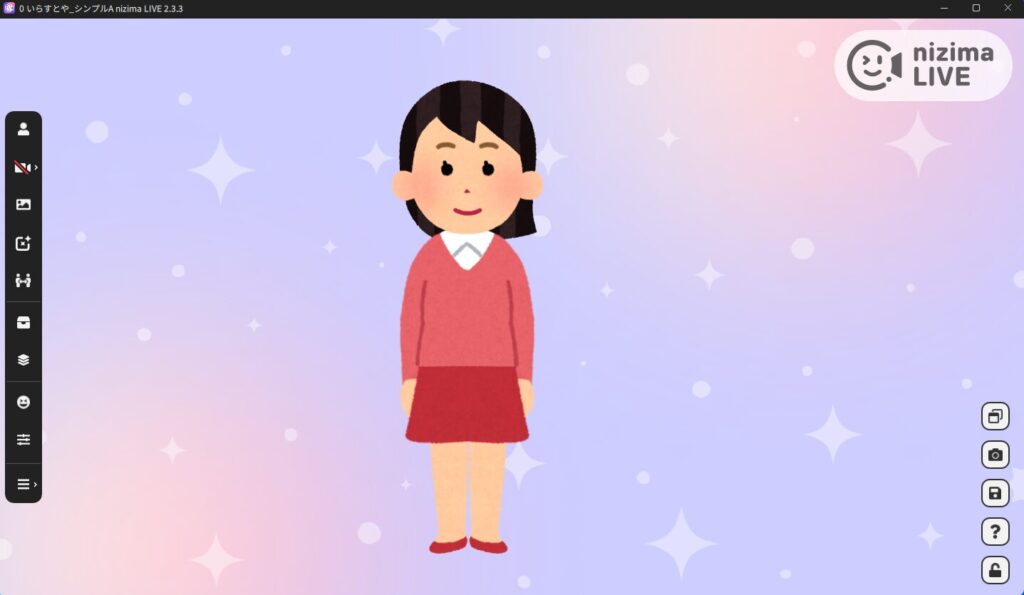
Task: Open help with the question mark
Action: point(995,532)
